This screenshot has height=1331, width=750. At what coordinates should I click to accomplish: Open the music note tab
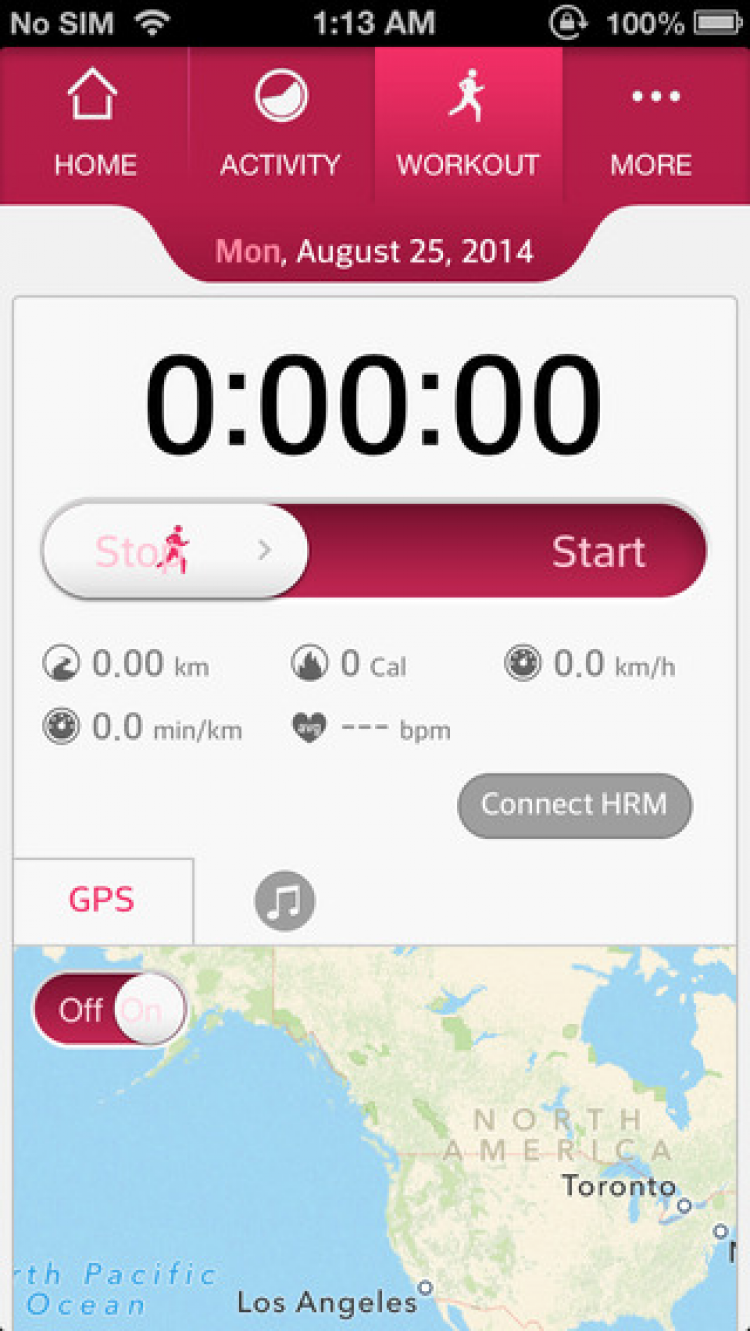click(285, 900)
